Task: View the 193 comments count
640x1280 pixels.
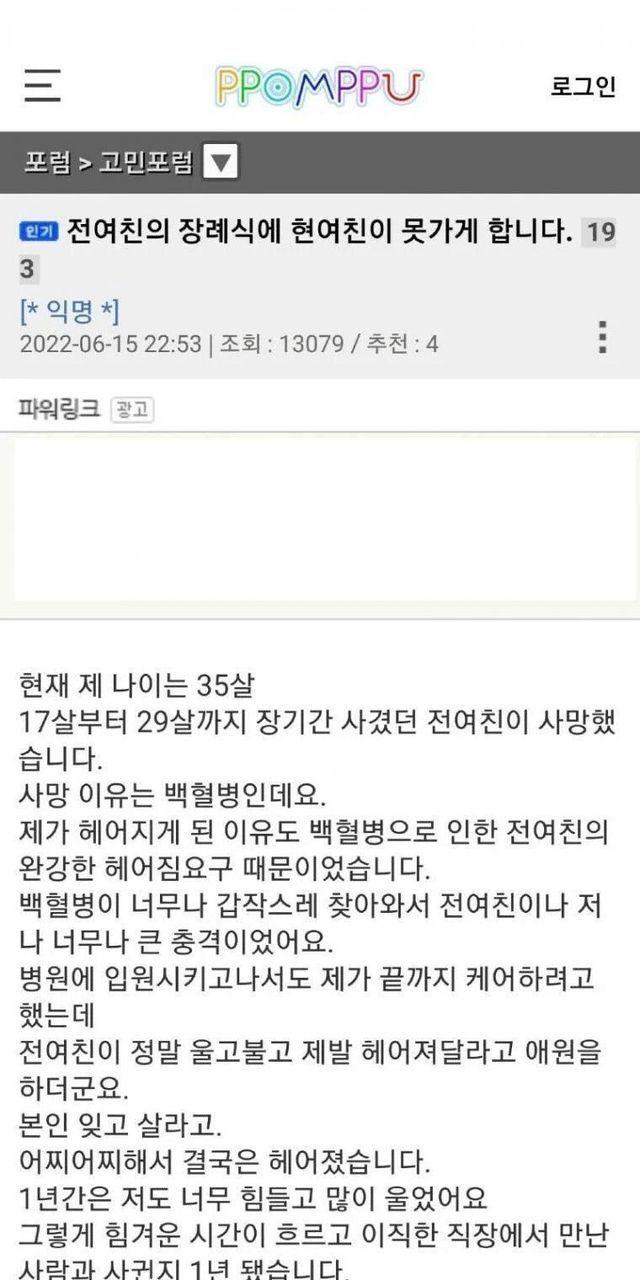Action: point(598,235)
